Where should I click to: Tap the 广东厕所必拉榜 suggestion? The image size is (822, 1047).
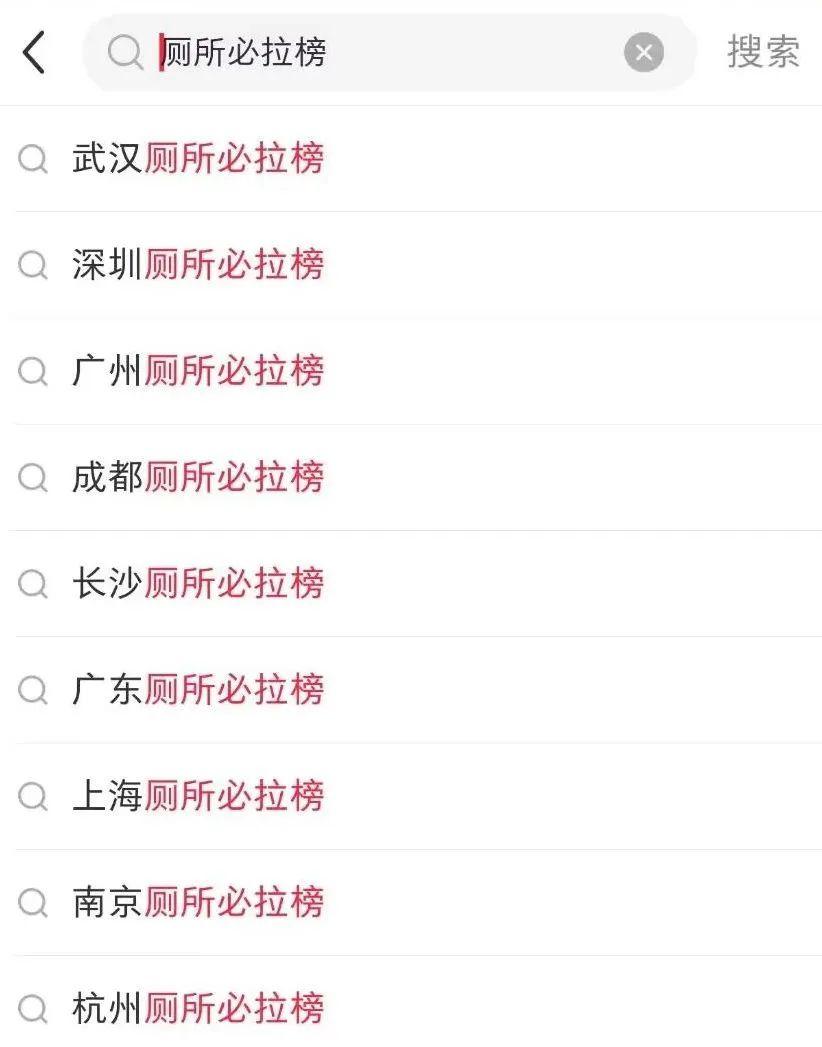point(198,690)
